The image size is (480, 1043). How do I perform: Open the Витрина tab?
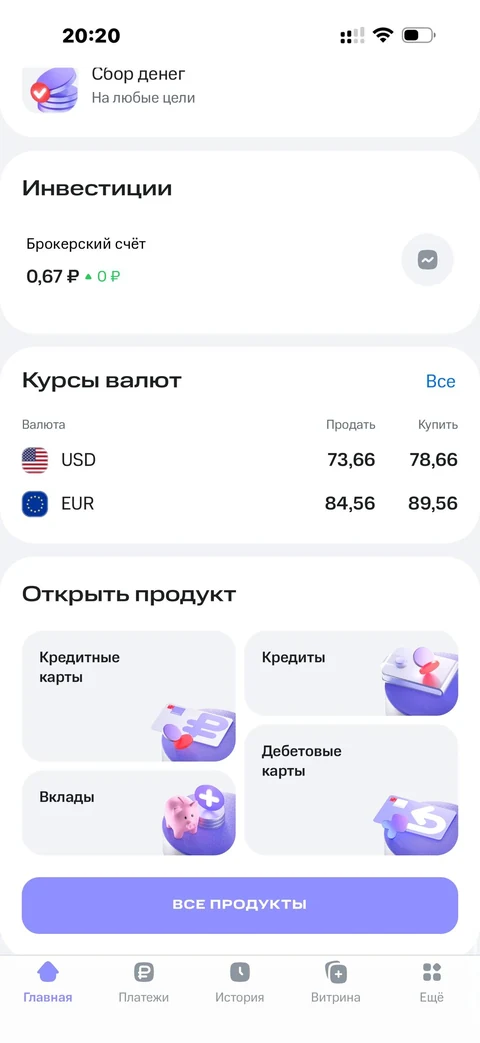click(336, 982)
